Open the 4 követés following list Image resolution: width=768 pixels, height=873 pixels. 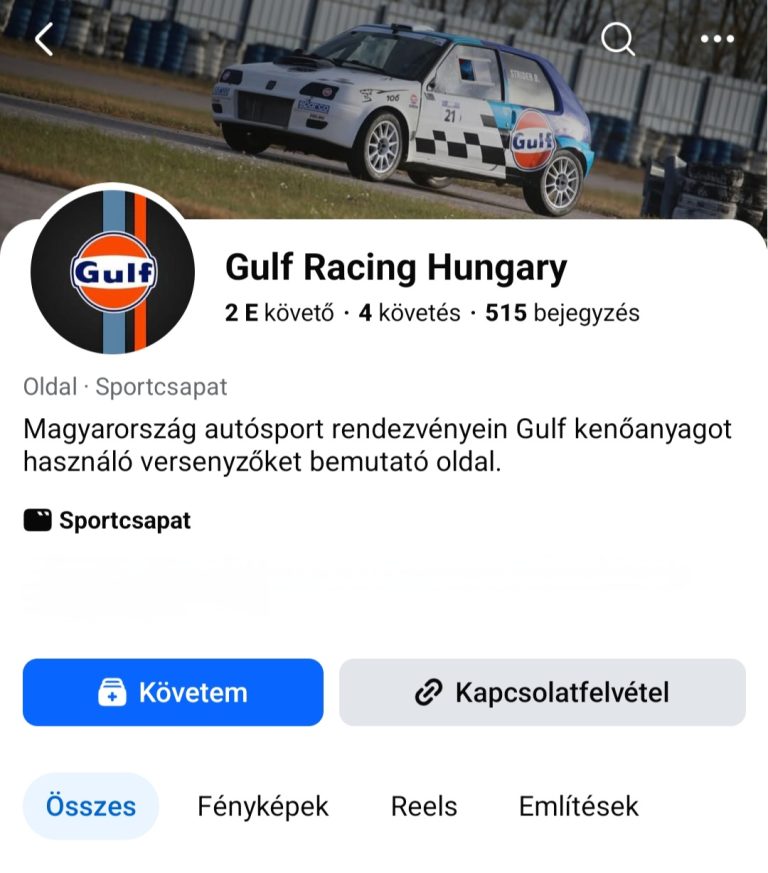[409, 313]
